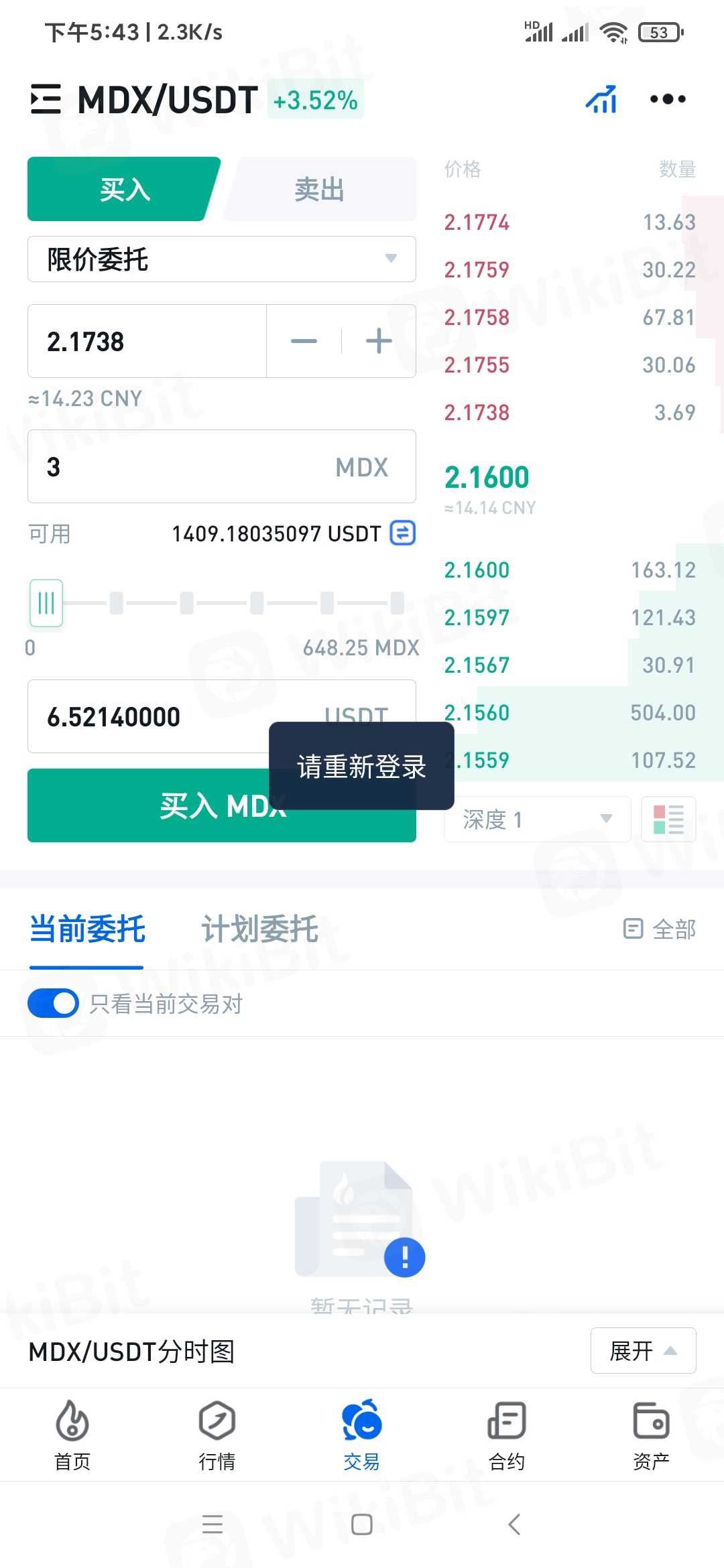Expand the MDX/USDT 分时图 with 展开

(x=642, y=1350)
